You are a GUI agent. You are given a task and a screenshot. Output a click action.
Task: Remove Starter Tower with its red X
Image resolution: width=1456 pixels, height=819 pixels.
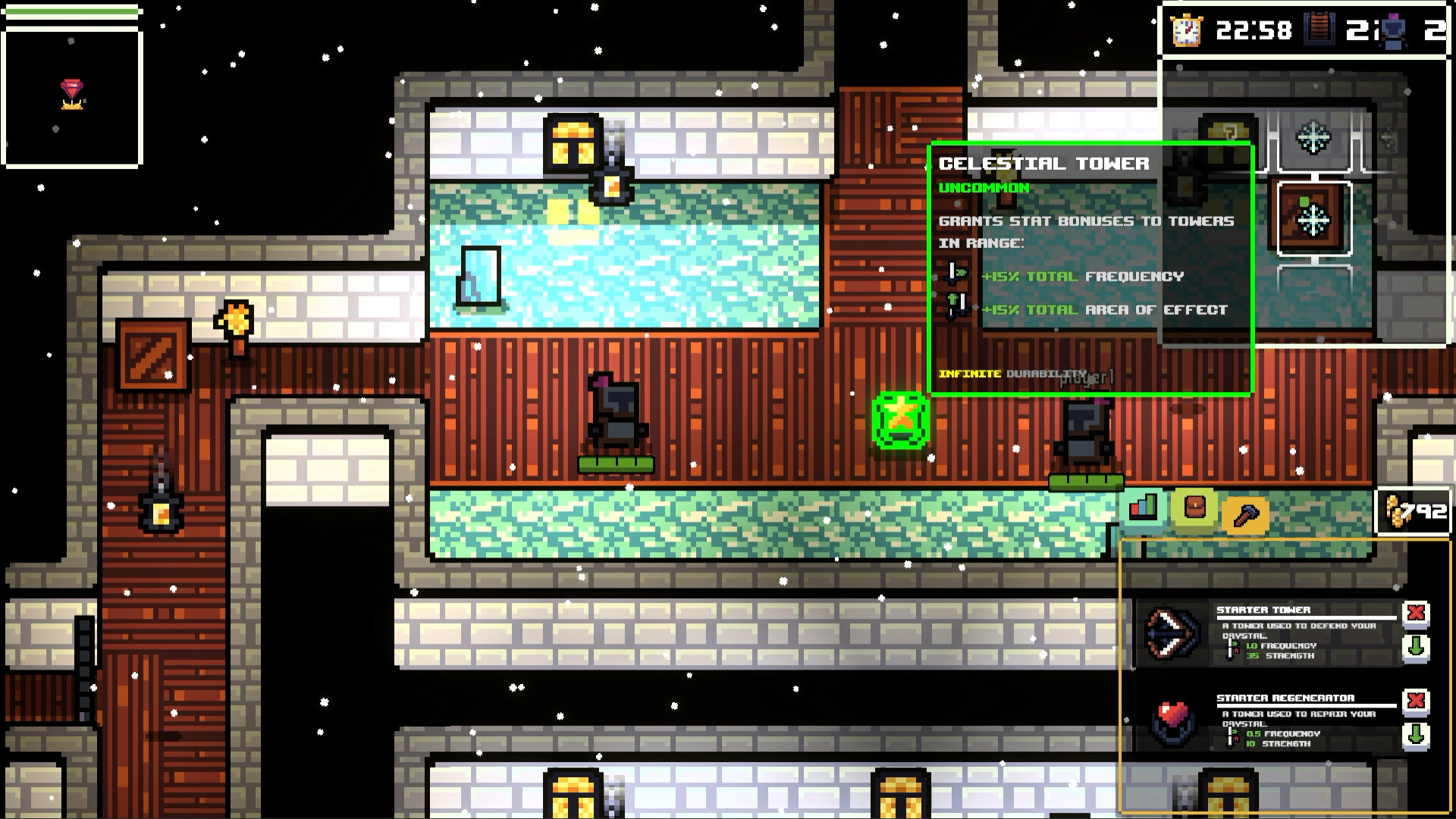(x=1415, y=613)
